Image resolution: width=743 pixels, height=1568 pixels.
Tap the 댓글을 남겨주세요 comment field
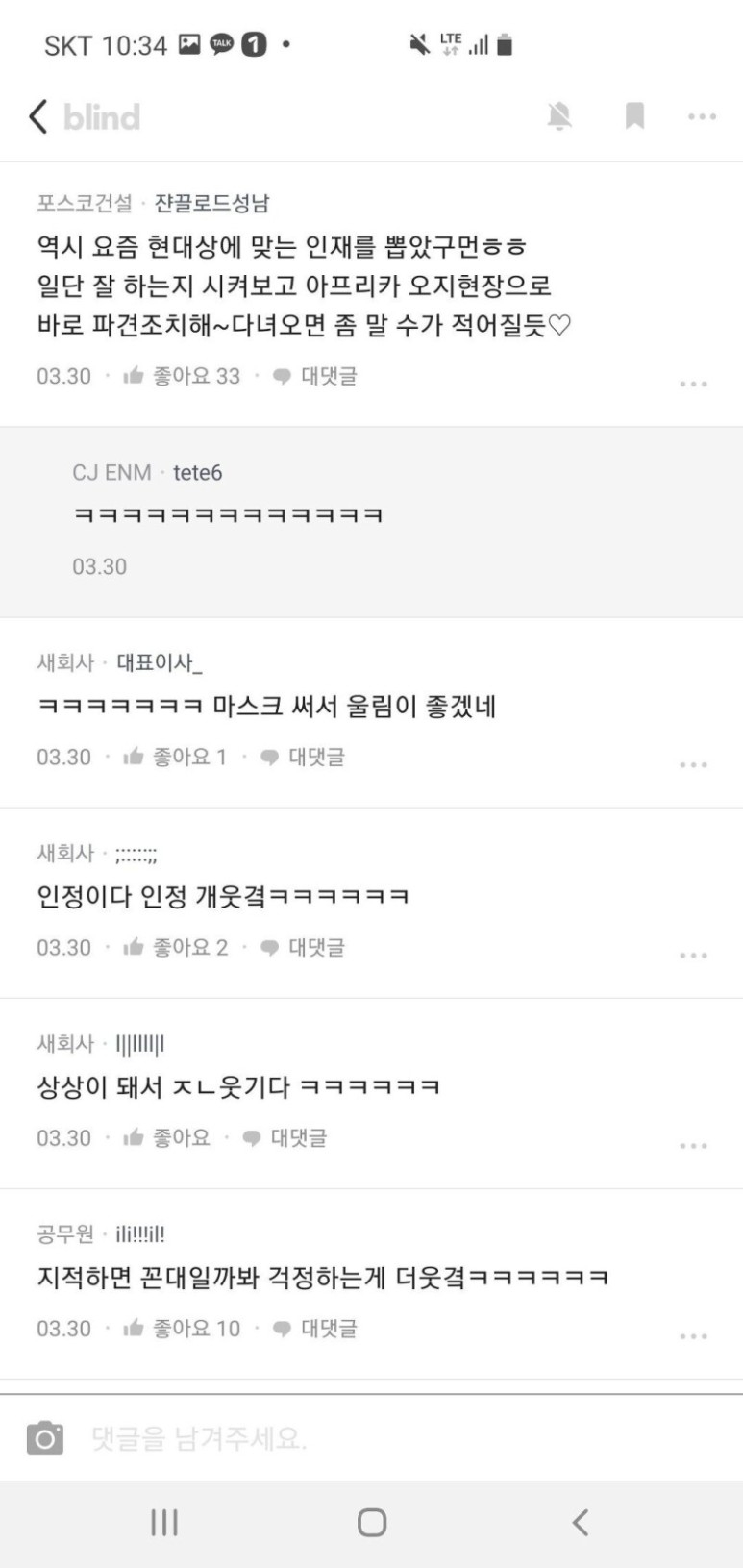tap(384, 1438)
